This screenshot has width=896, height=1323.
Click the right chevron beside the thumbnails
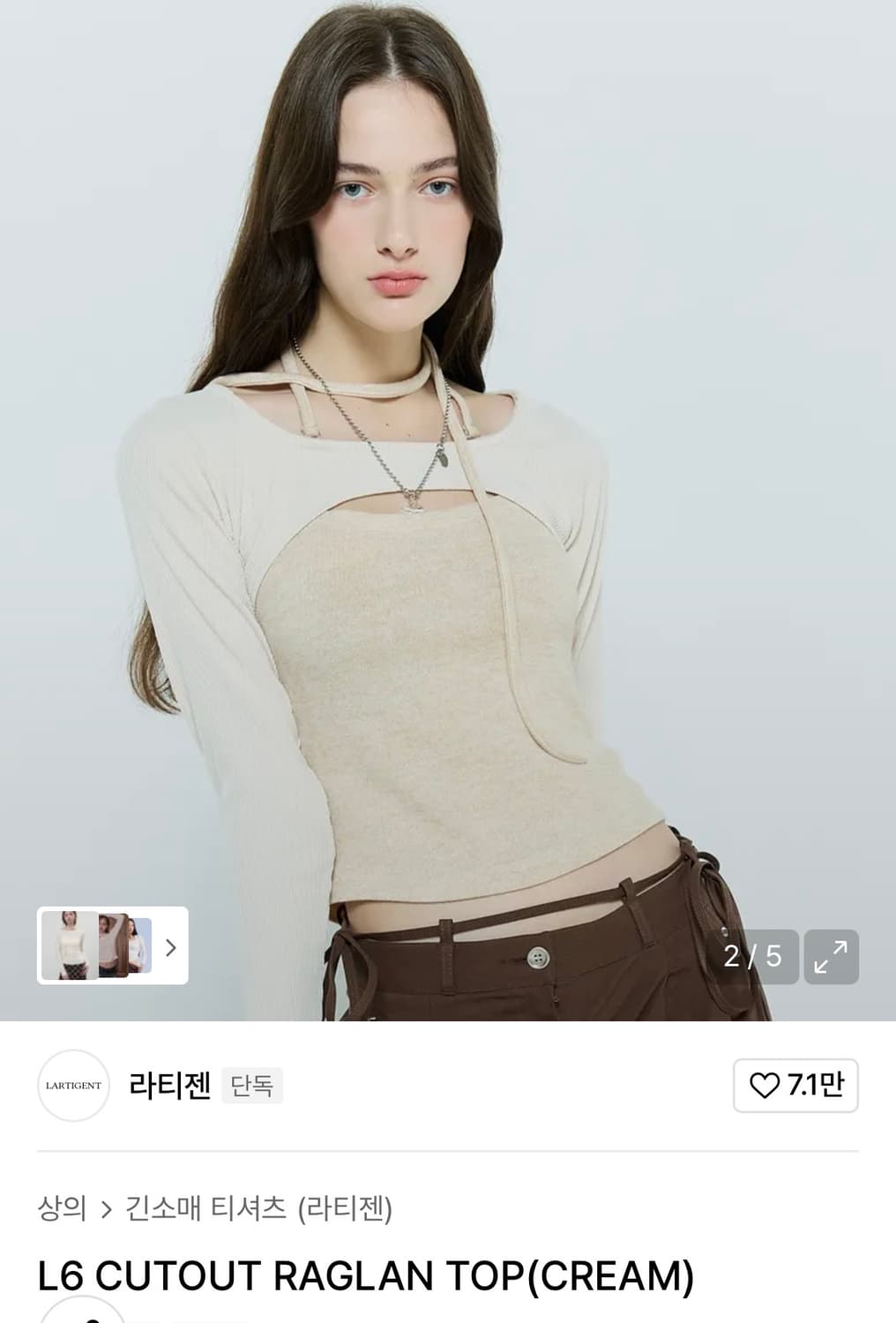click(170, 948)
